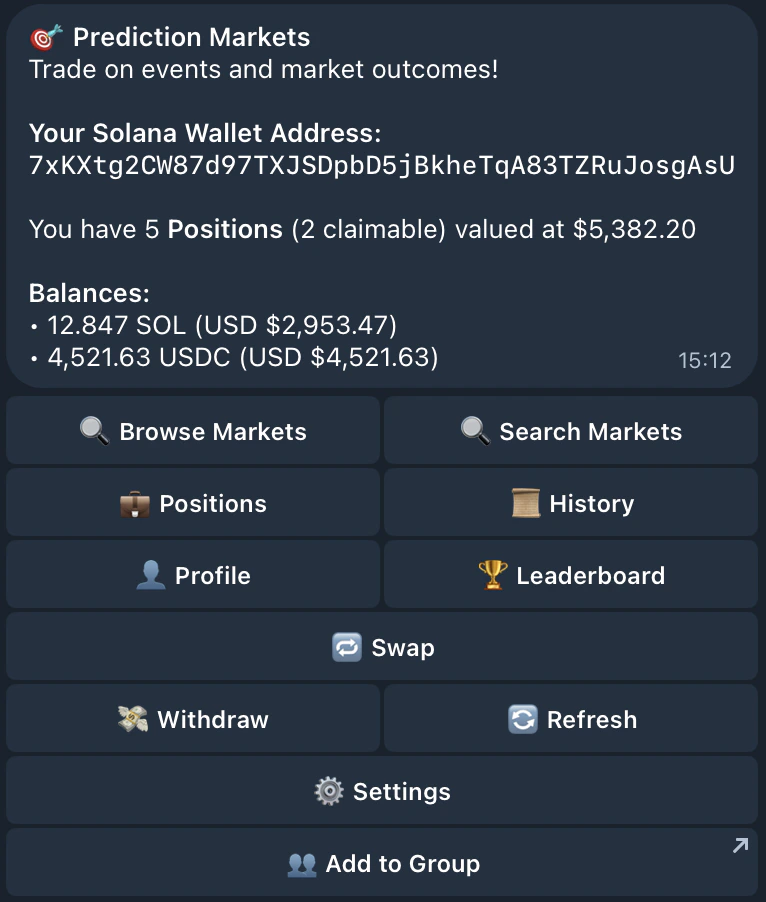The width and height of the screenshot is (766, 902).
Task: Start a token Swap
Action: point(382,647)
